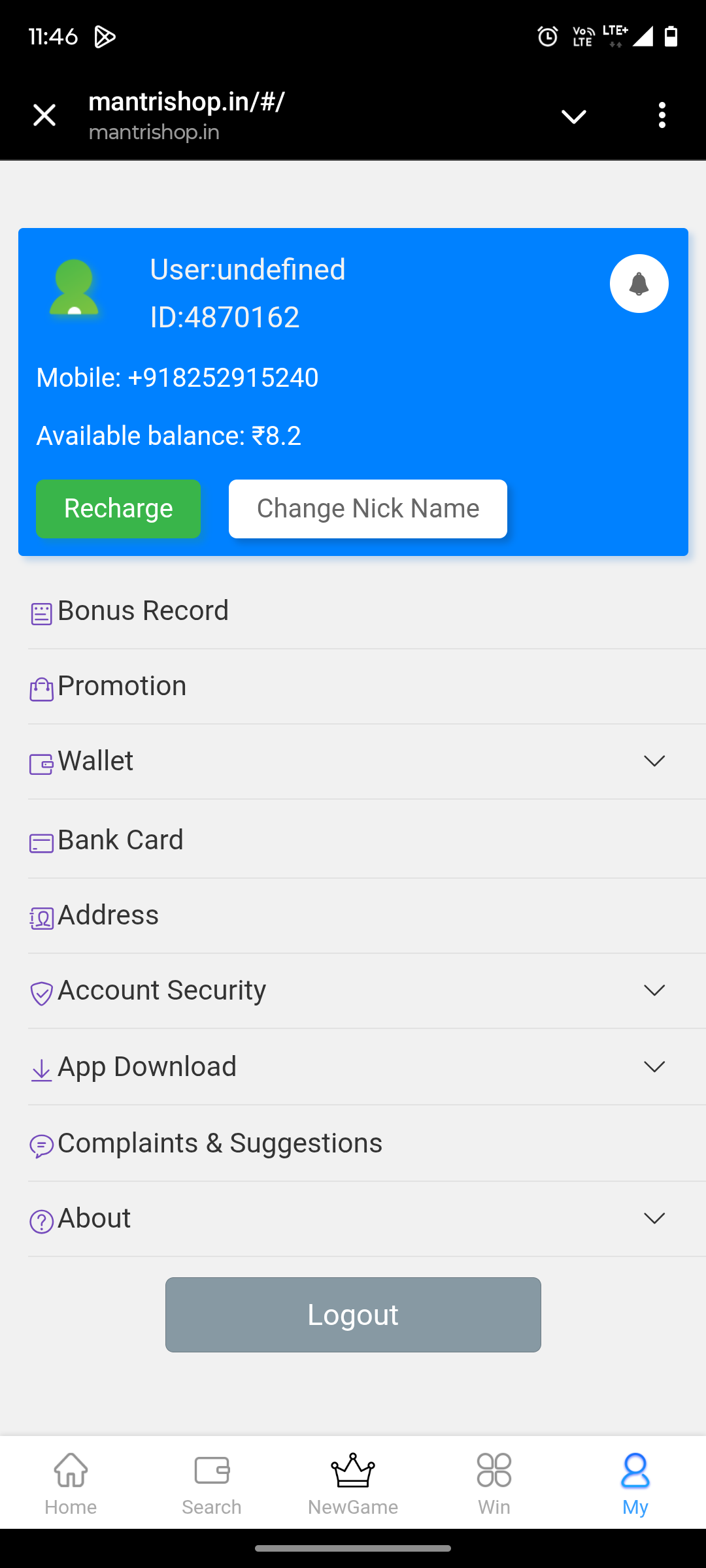This screenshot has width=706, height=1568.
Task: Expand the browser page info chevron
Action: (x=573, y=116)
